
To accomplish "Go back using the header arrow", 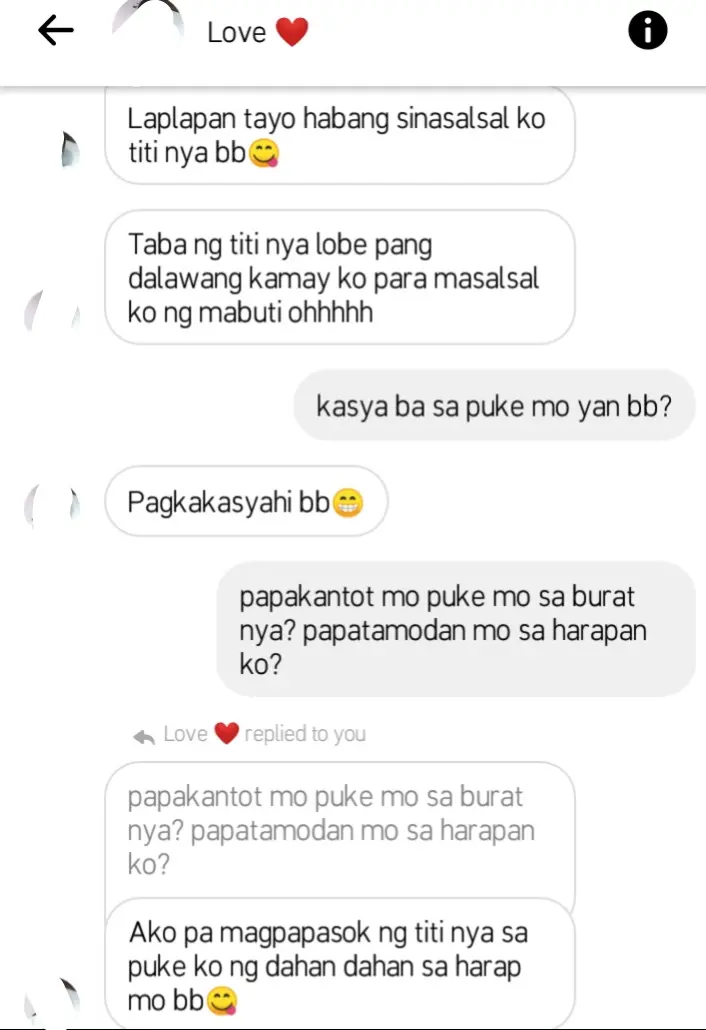I will point(55,31).
